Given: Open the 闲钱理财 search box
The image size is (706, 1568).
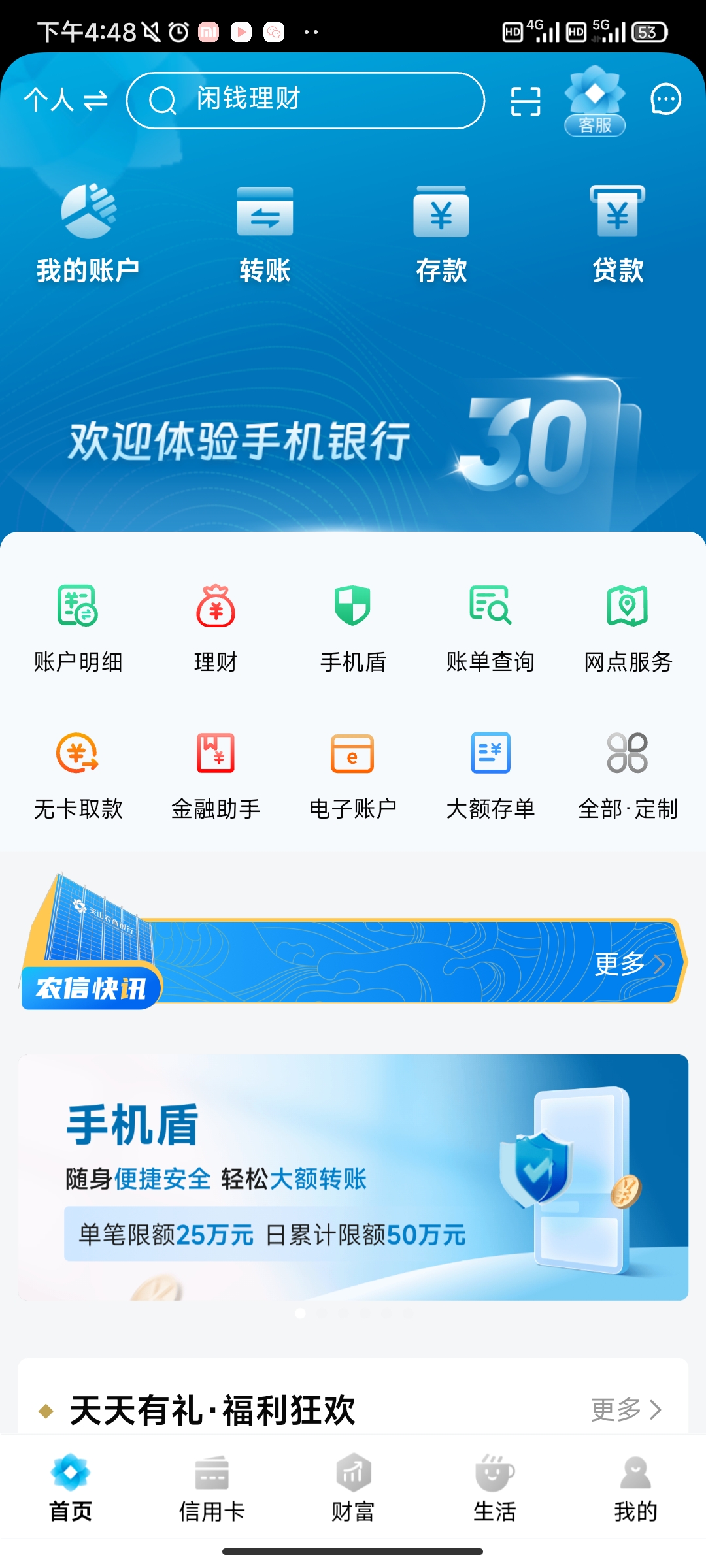Looking at the screenshot, I should click(305, 100).
